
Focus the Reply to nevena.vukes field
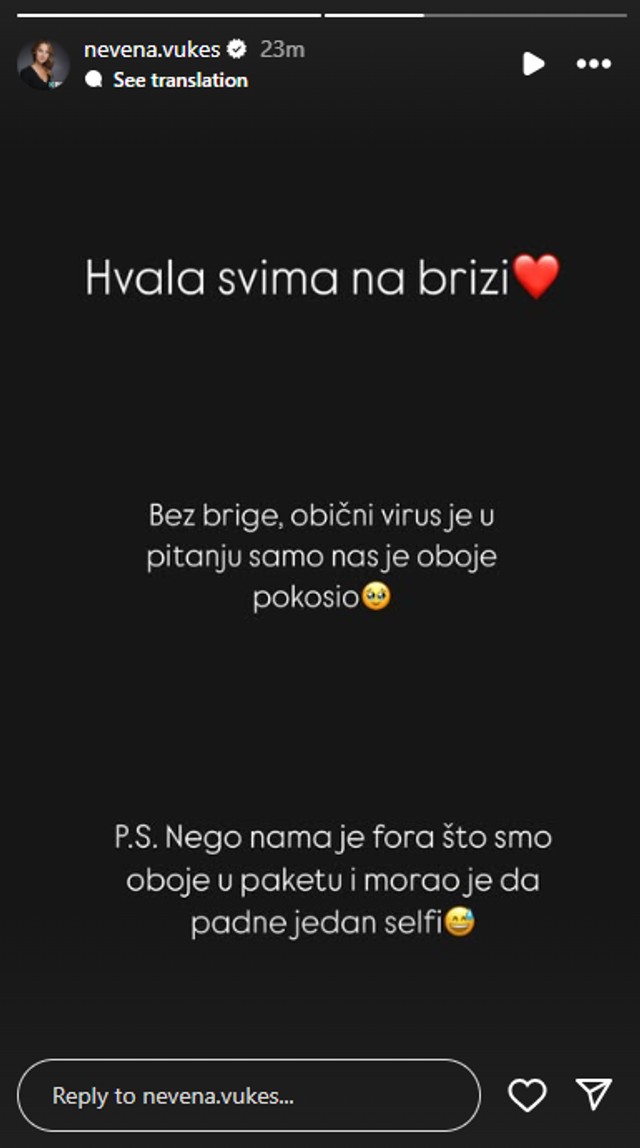coord(249,1095)
